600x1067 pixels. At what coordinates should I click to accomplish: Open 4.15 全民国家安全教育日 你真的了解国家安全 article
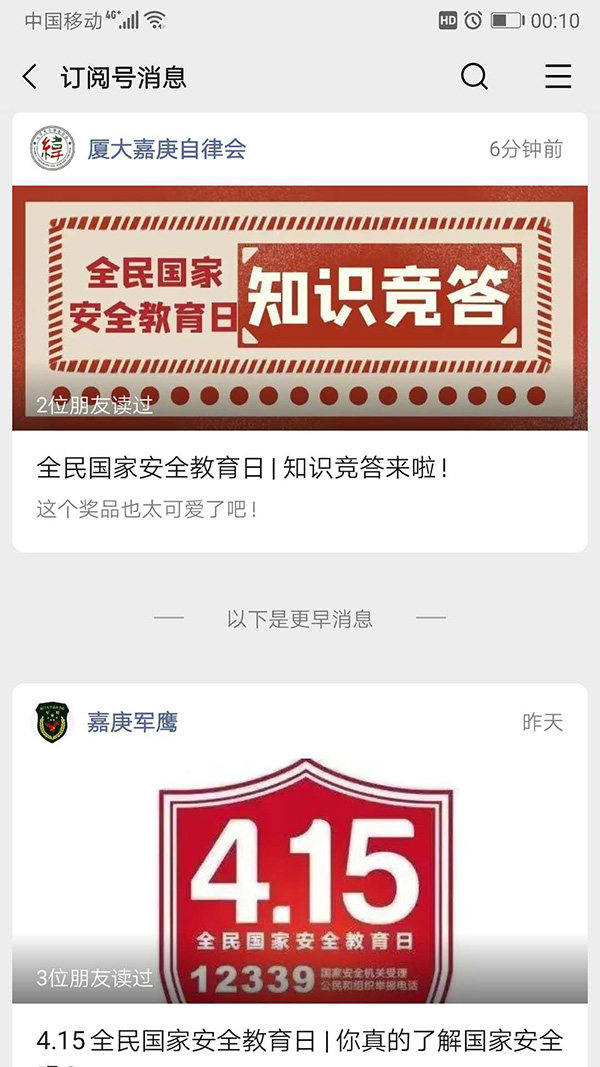pos(300,1040)
